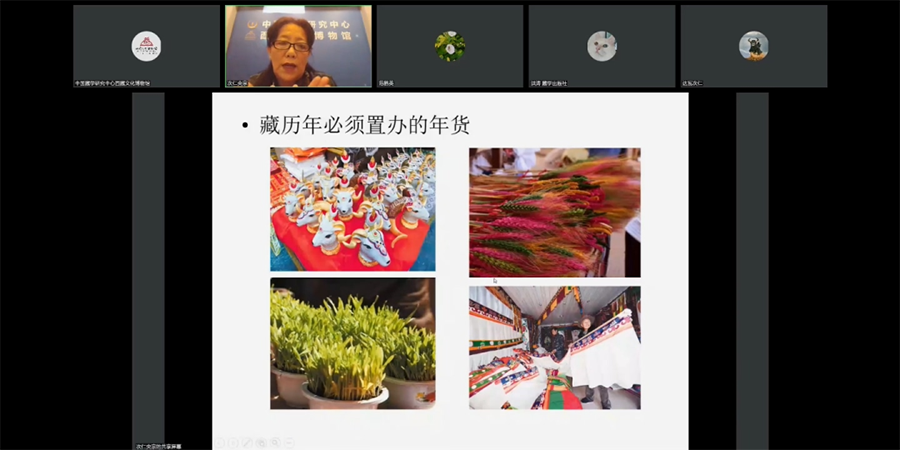Select participant tile with green plant avatar
The height and width of the screenshot is (450, 900).
point(450,46)
